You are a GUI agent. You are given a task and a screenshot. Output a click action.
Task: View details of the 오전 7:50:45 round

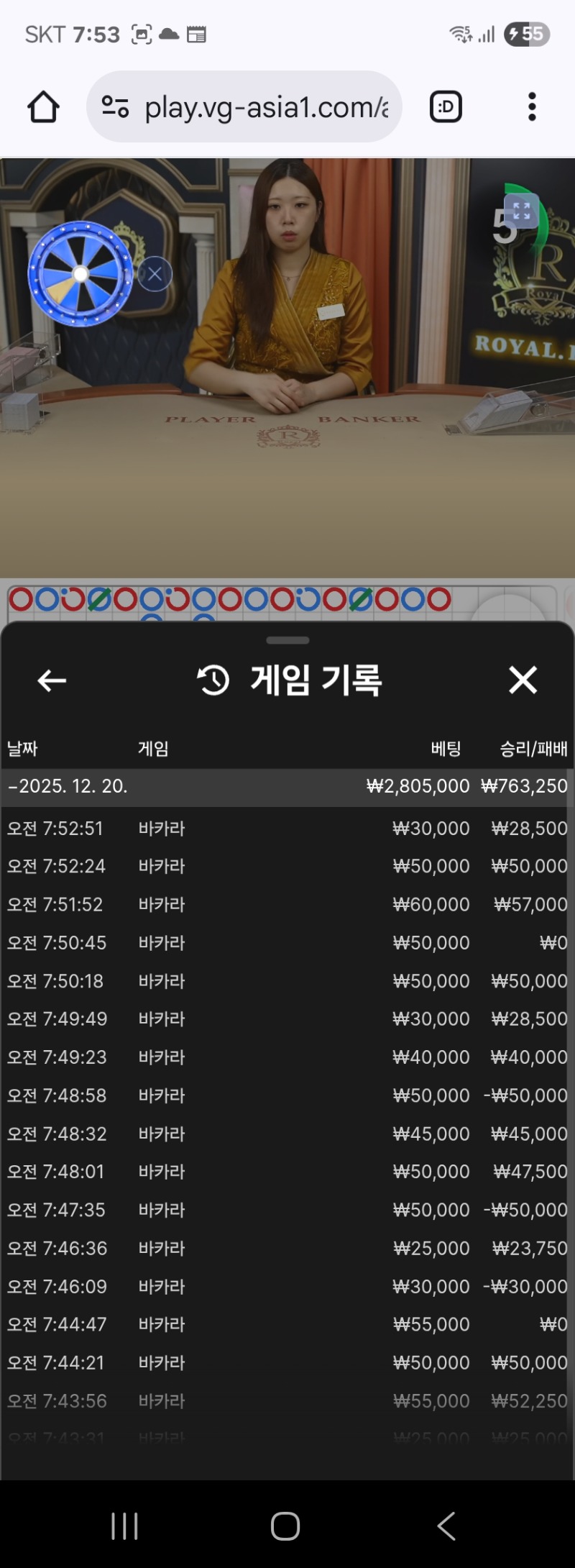click(x=286, y=942)
